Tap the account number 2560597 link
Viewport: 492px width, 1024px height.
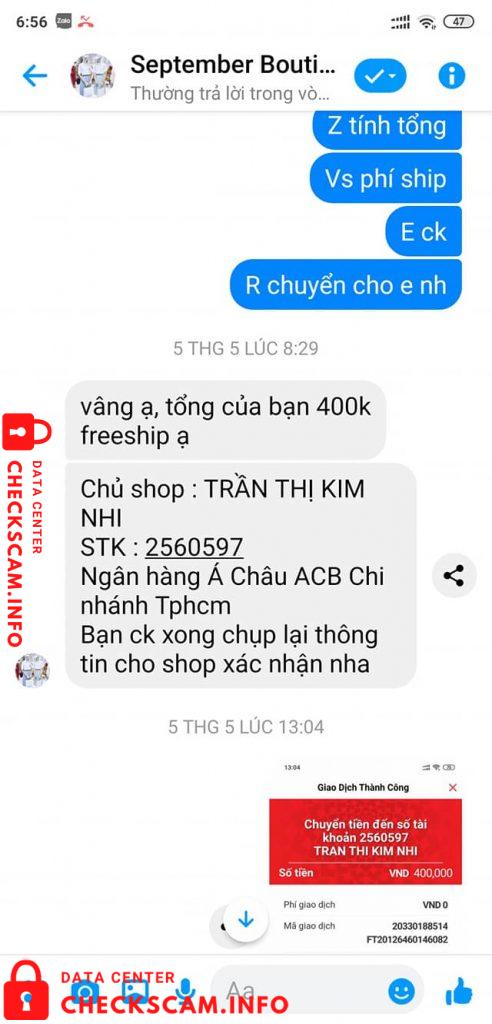click(194, 547)
